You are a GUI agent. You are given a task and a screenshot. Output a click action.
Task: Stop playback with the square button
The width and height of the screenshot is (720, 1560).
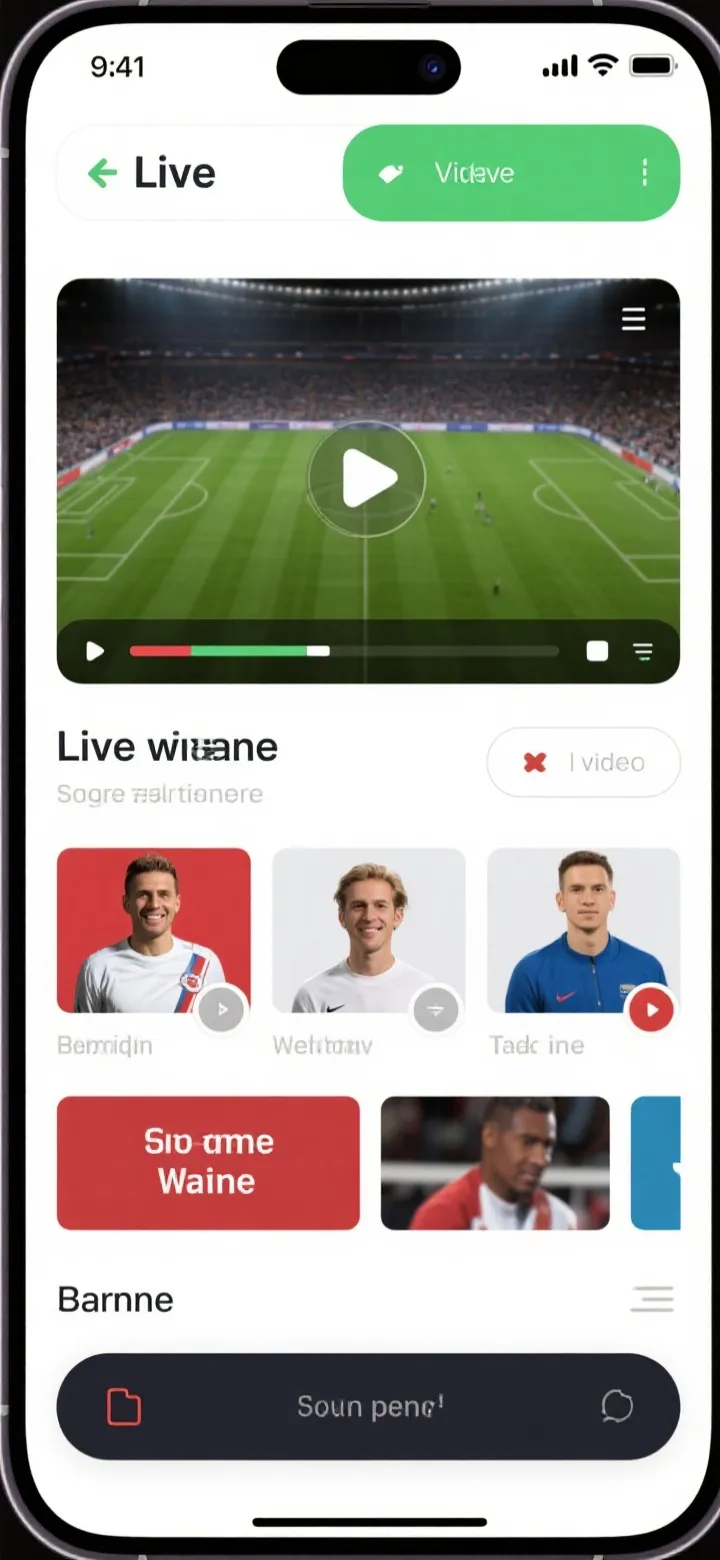[x=597, y=652]
